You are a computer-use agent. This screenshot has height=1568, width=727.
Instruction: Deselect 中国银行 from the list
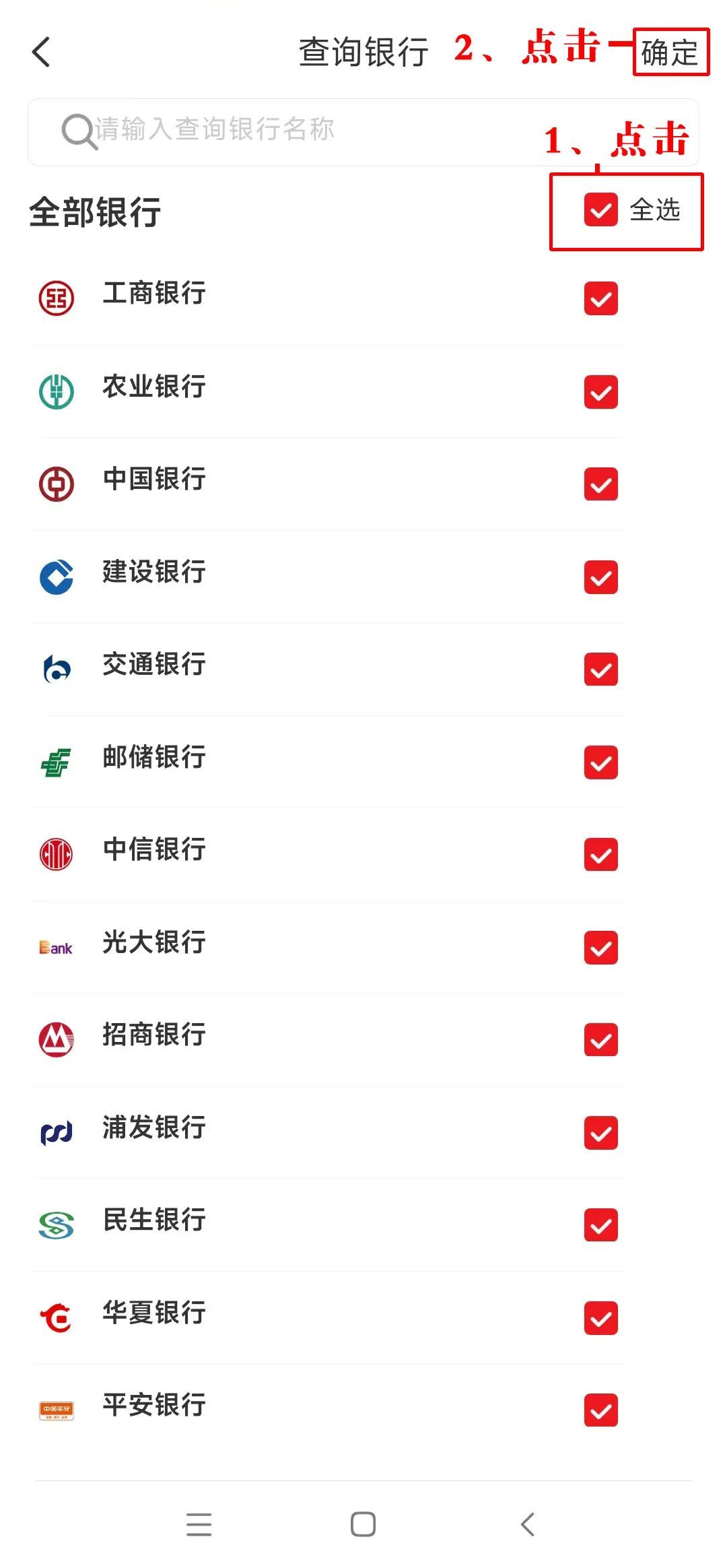coord(601,484)
